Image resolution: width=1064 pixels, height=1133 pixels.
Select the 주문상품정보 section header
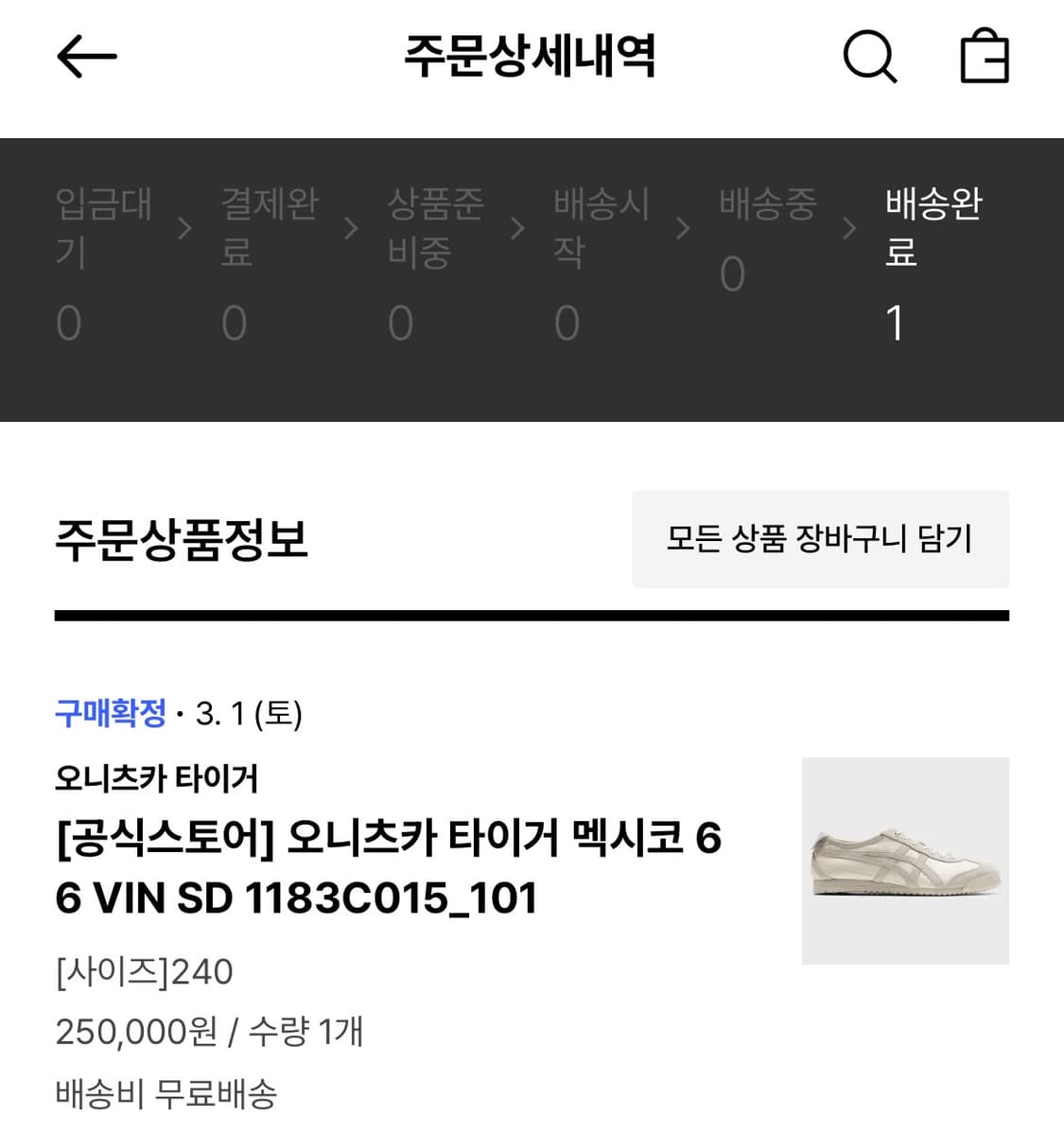[182, 541]
